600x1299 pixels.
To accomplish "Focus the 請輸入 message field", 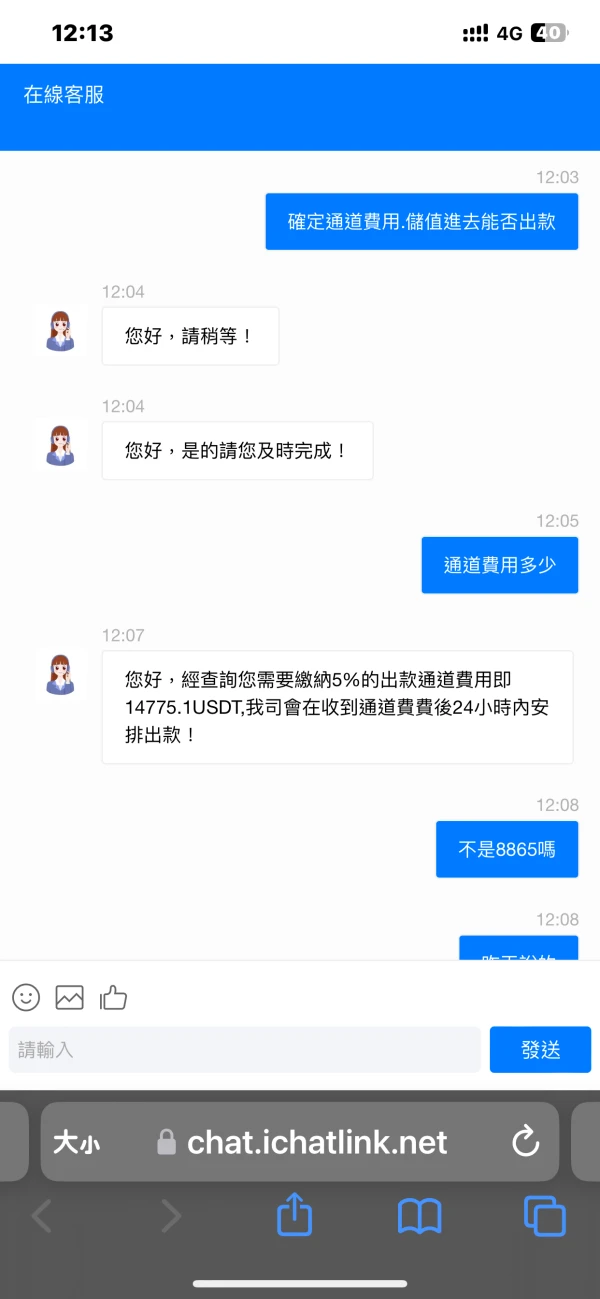I will pyautogui.click(x=244, y=1050).
